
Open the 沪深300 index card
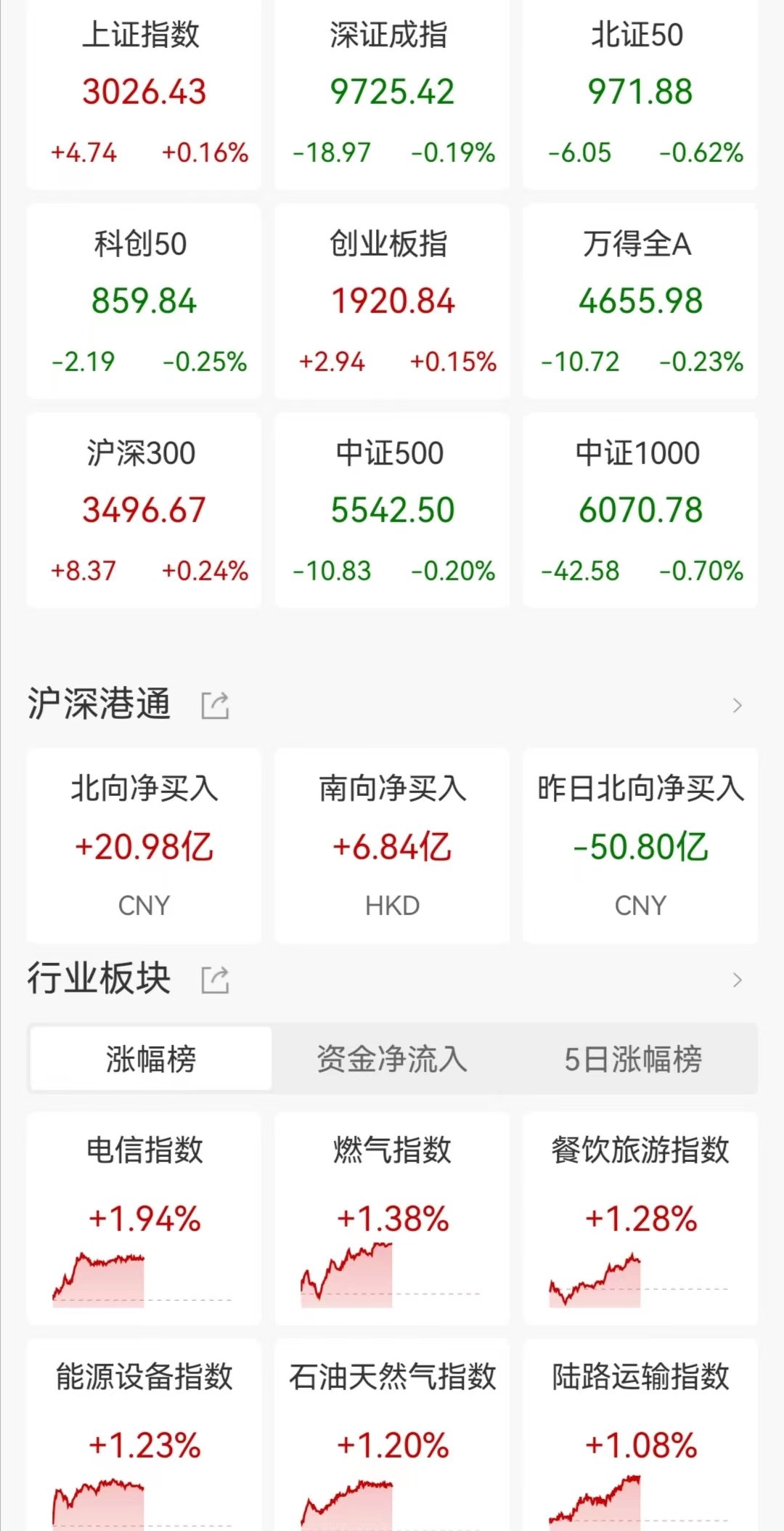pos(144,510)
